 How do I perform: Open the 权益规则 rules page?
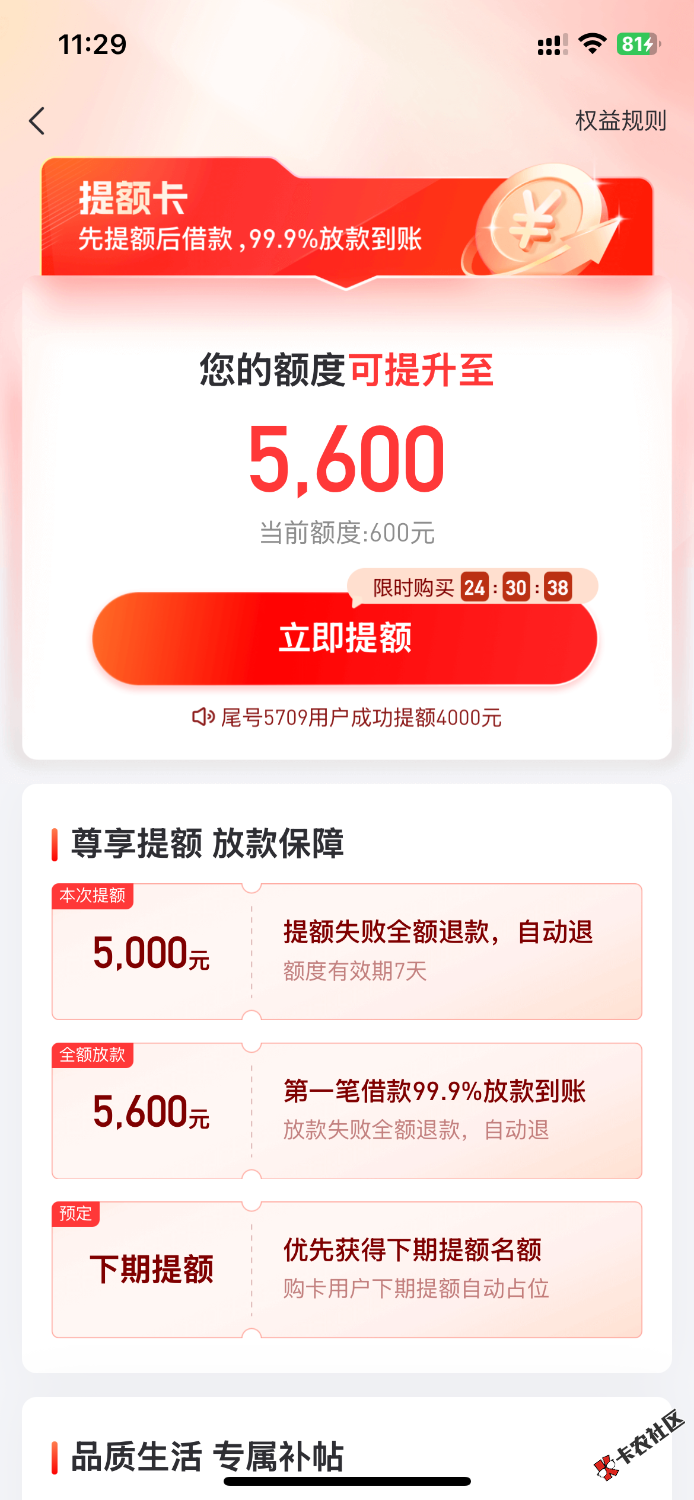click(x=620, y=121)
